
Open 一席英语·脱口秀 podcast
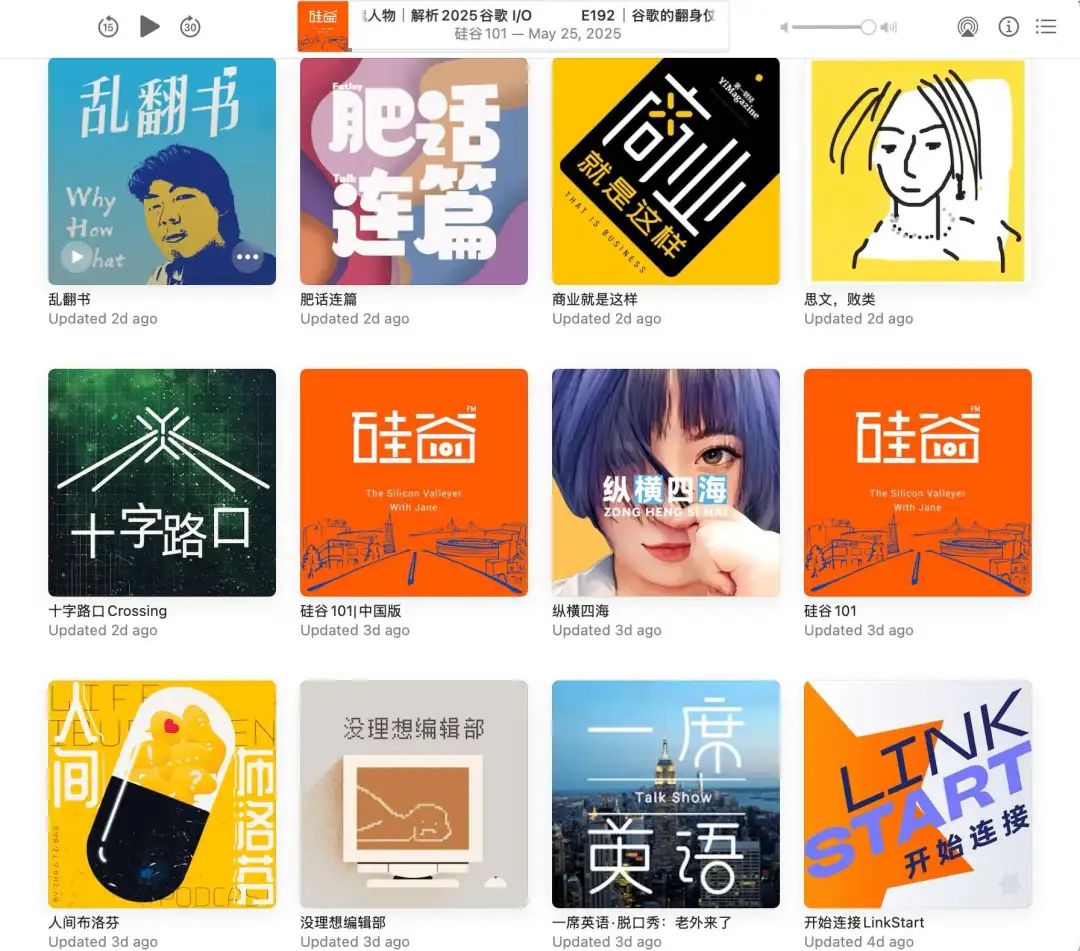(666, 795)
